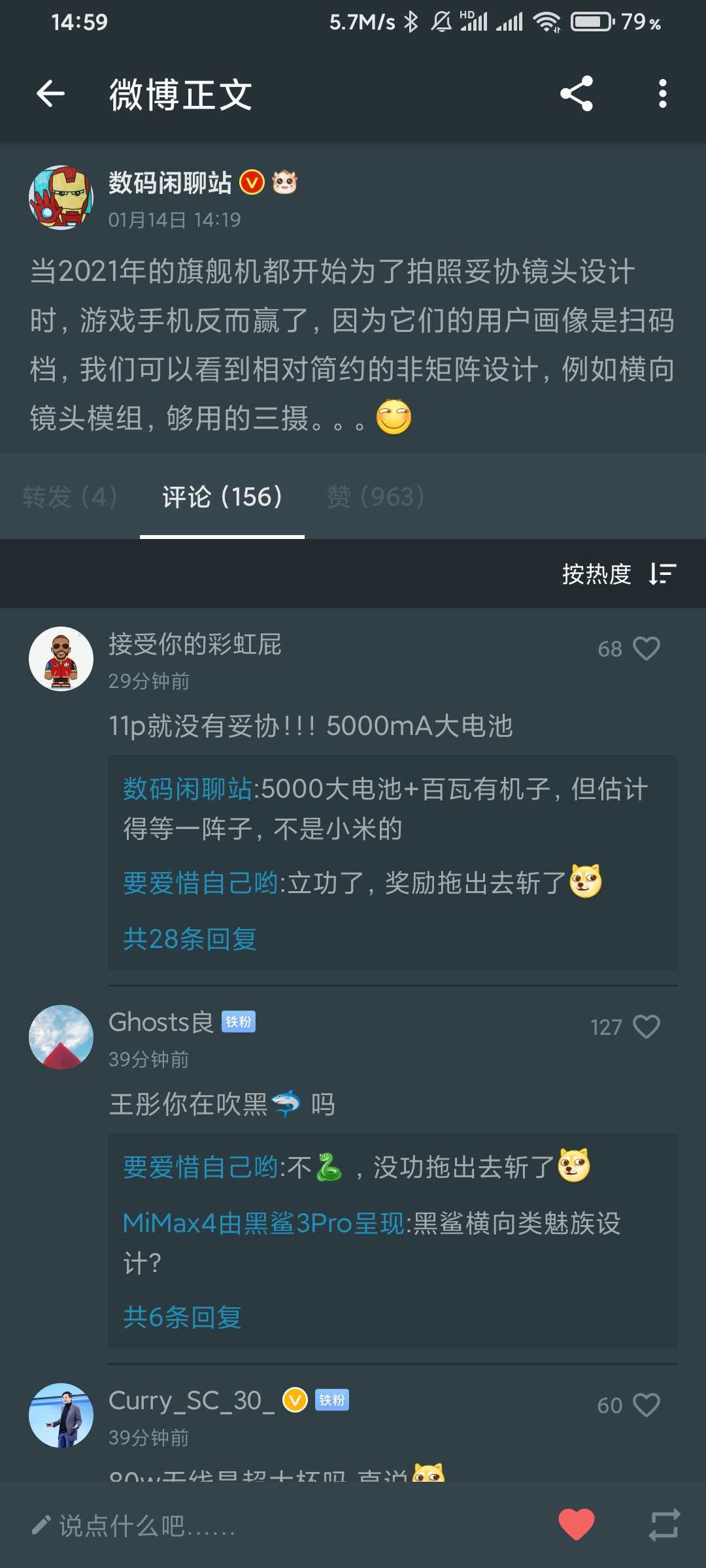Switch to the 赞 (963) tab
The width and height of the screenshot is (706, 1568).
coord(376,497)
